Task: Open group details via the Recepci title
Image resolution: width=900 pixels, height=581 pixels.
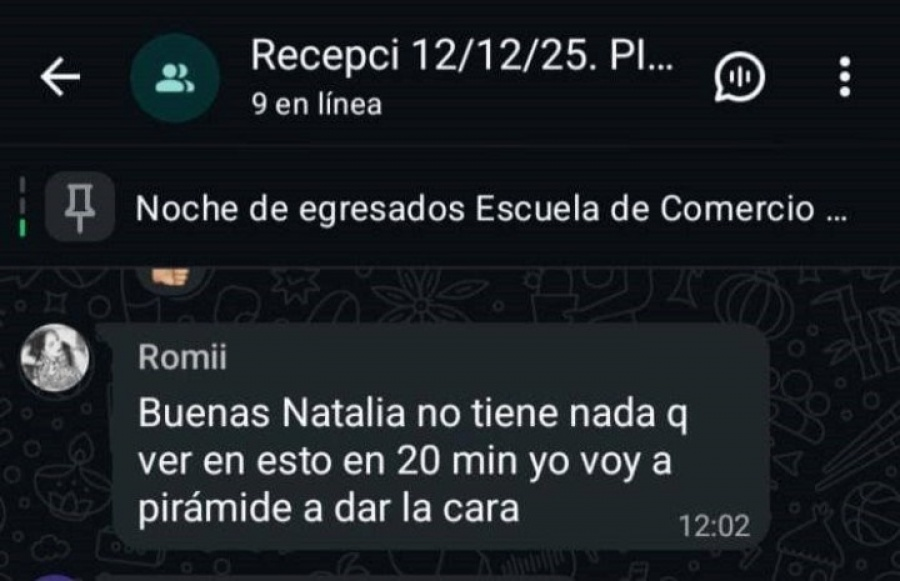Action: pos(462,56)
